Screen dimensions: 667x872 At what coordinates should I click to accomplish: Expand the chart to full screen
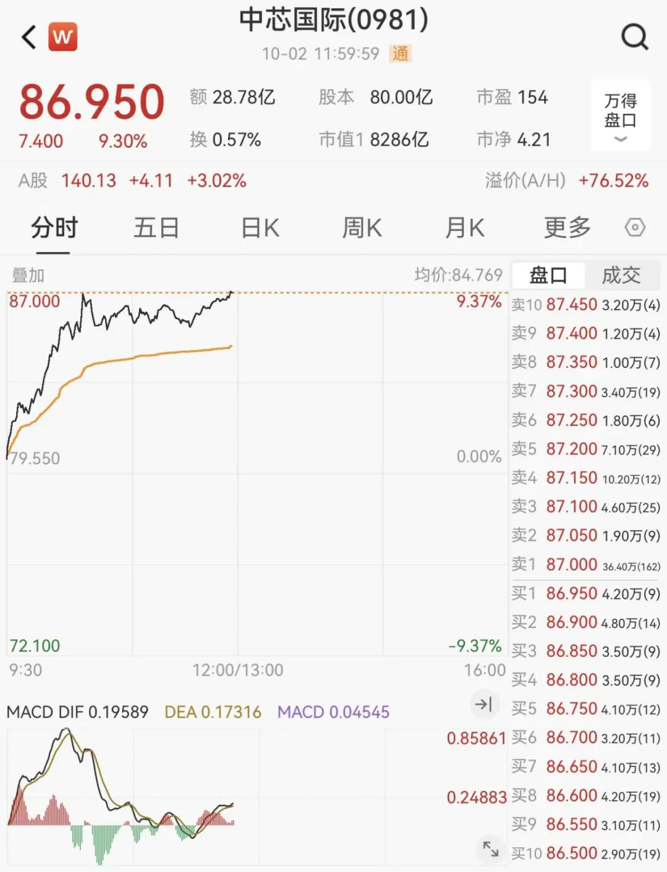point(491,849)
